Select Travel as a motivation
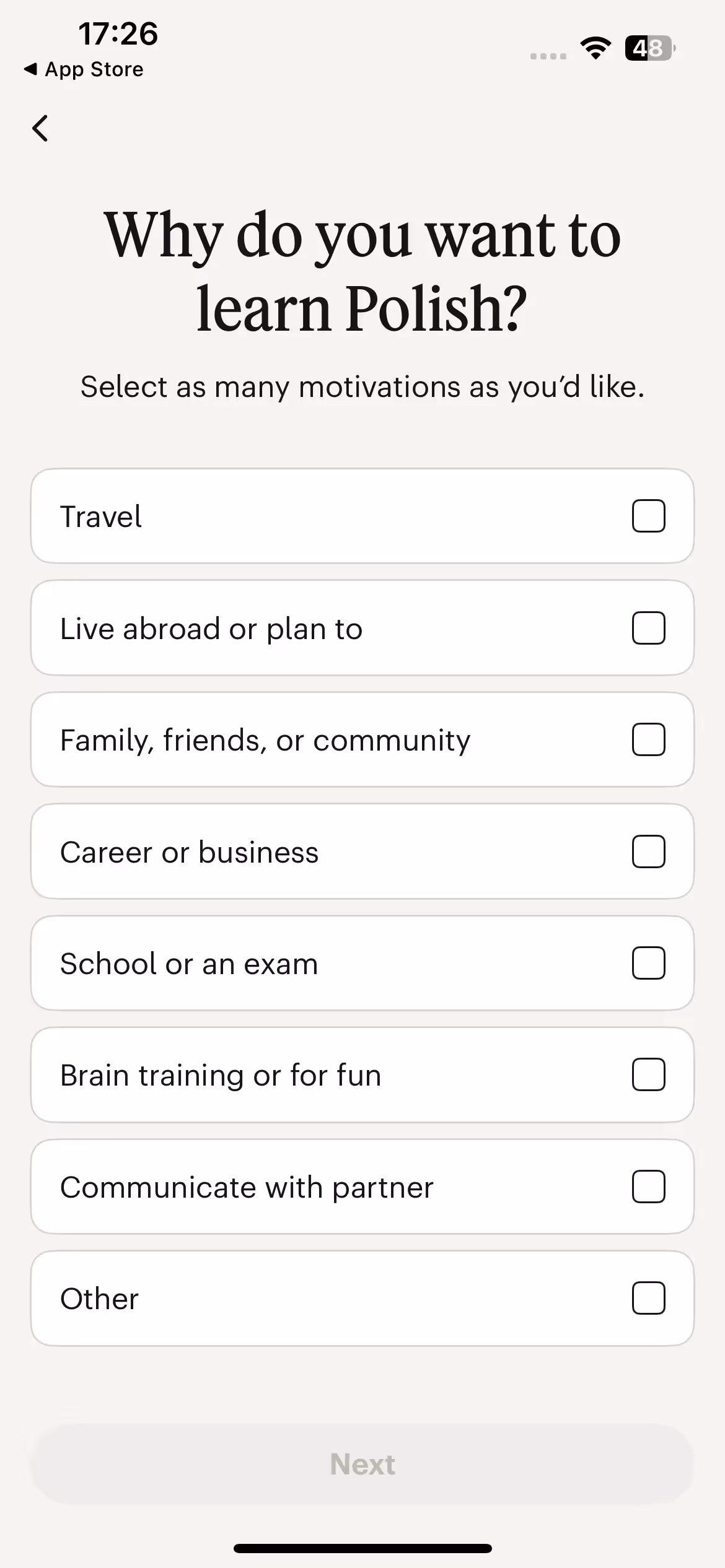725x1568 pixels. coord(648,516)
